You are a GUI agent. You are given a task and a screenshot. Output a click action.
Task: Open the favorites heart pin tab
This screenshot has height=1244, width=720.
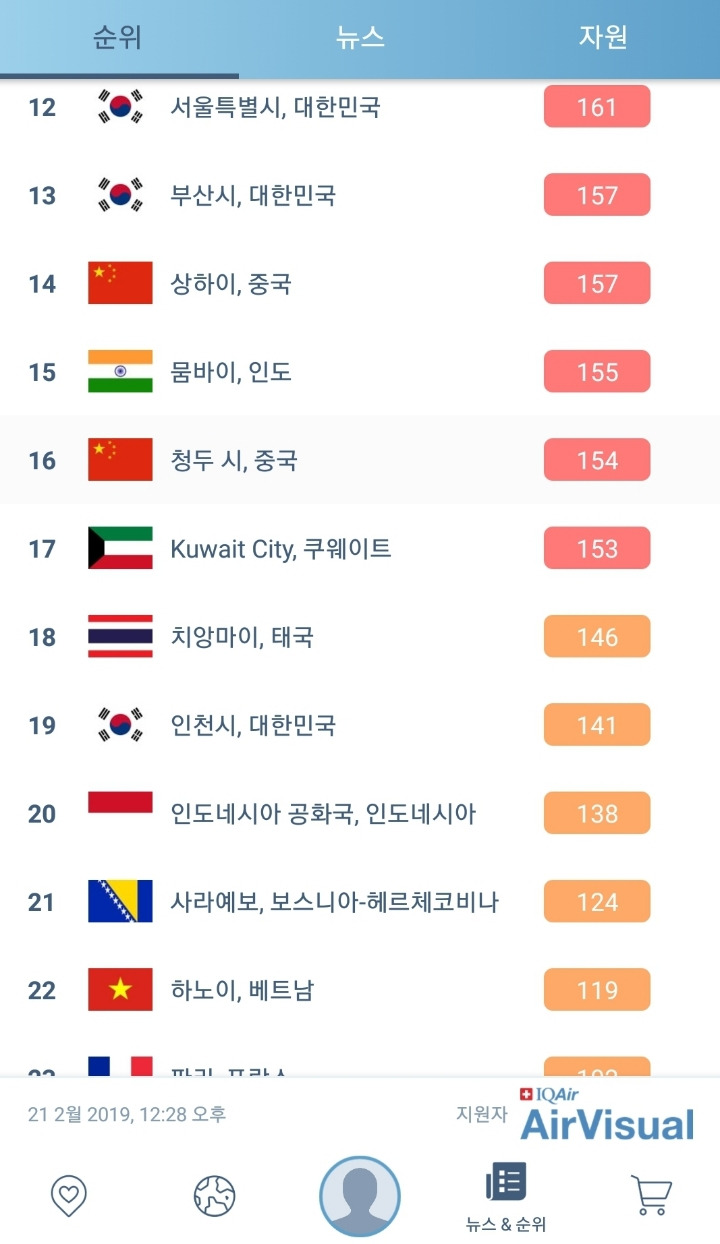click(x=69, y=1196)
